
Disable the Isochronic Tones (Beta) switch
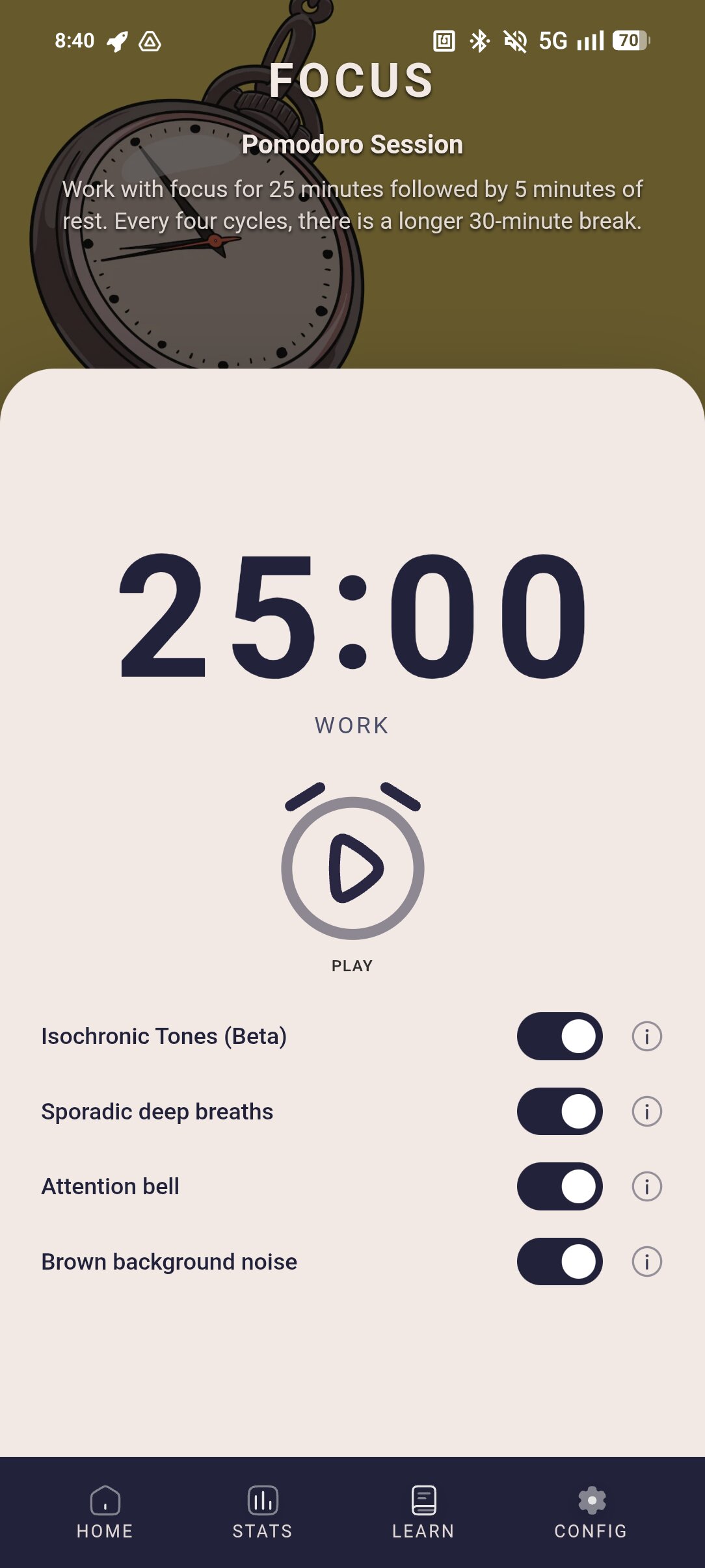(560, 1036)
